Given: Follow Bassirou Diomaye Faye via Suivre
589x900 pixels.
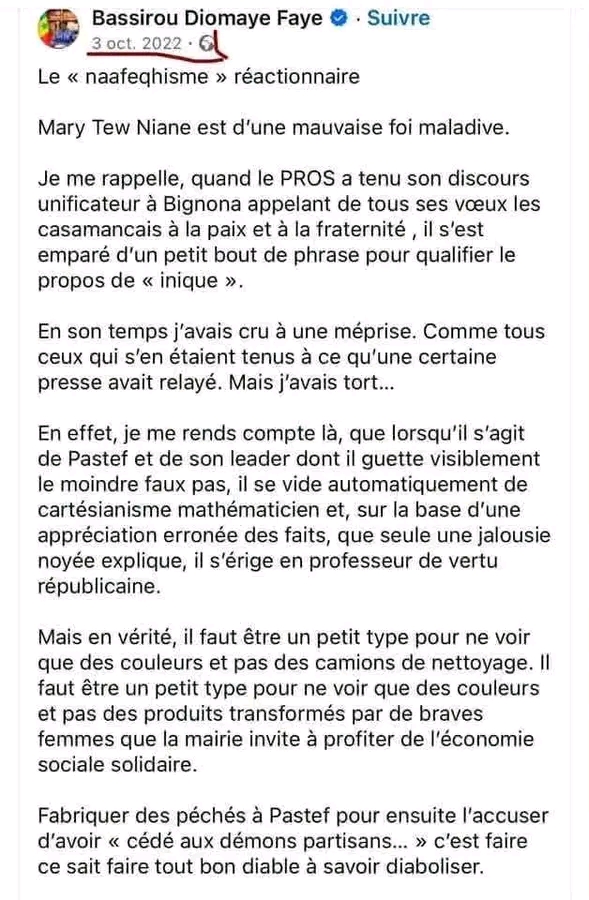Looking at the screenshot, I should (x=398, y=18).
